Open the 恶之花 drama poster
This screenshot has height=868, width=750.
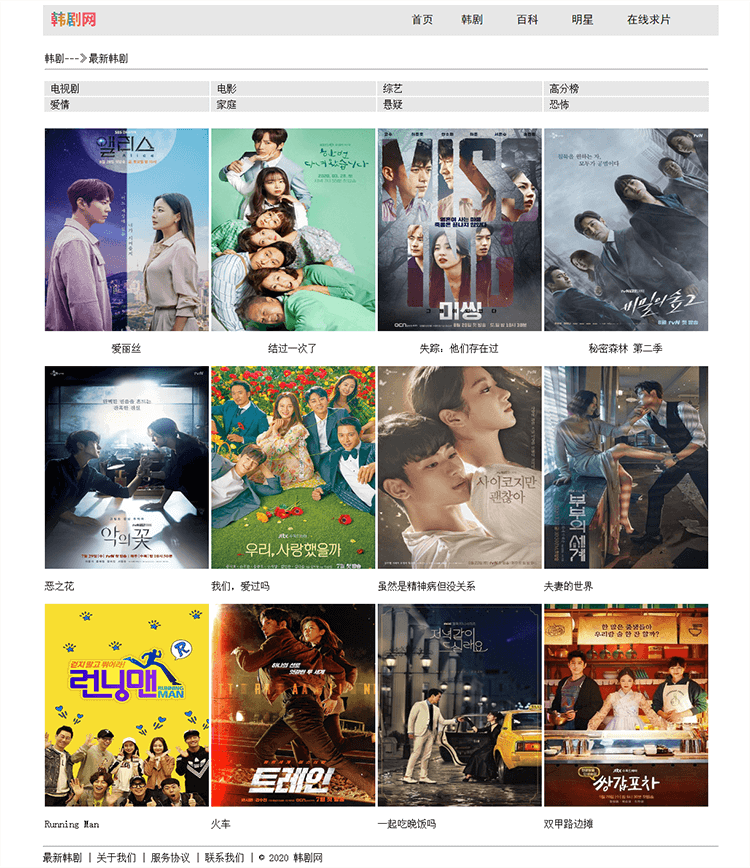click(127, 467)
